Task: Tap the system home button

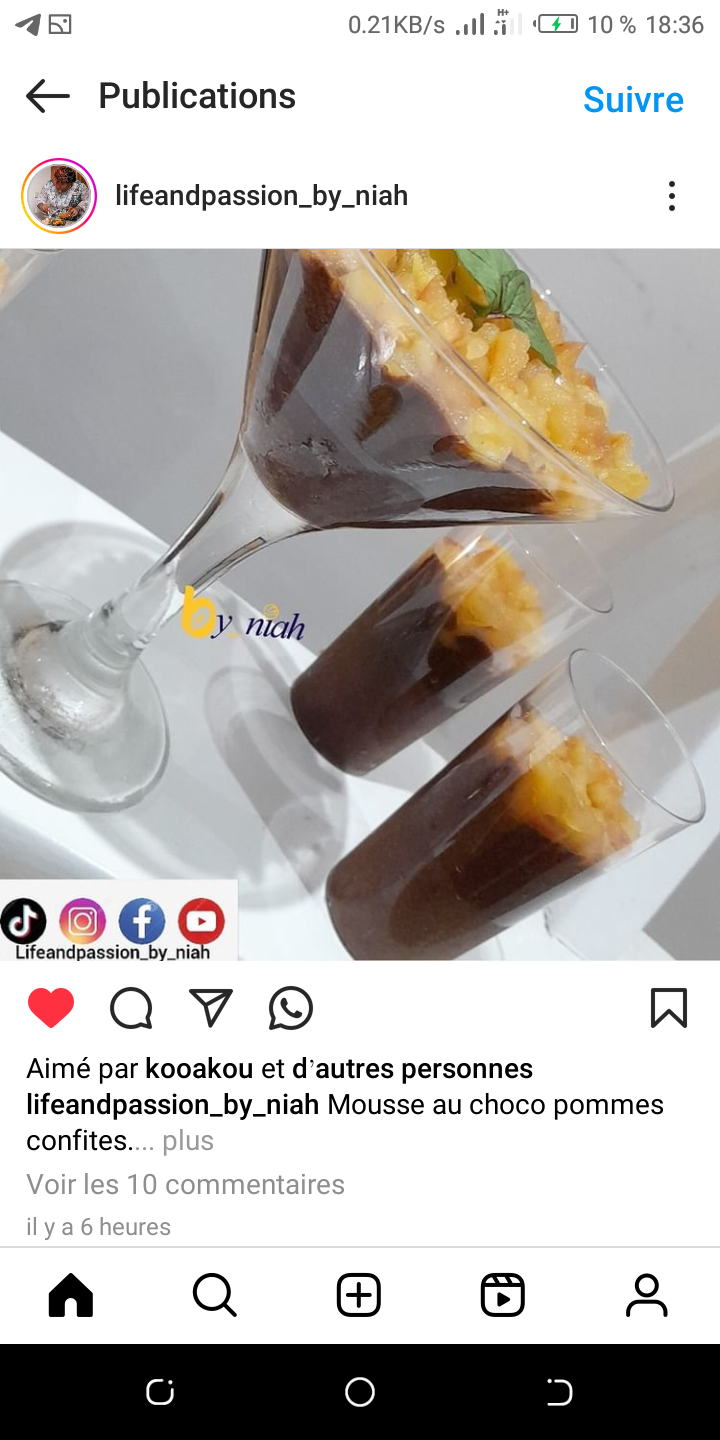Action: [x=360, y=1392]
